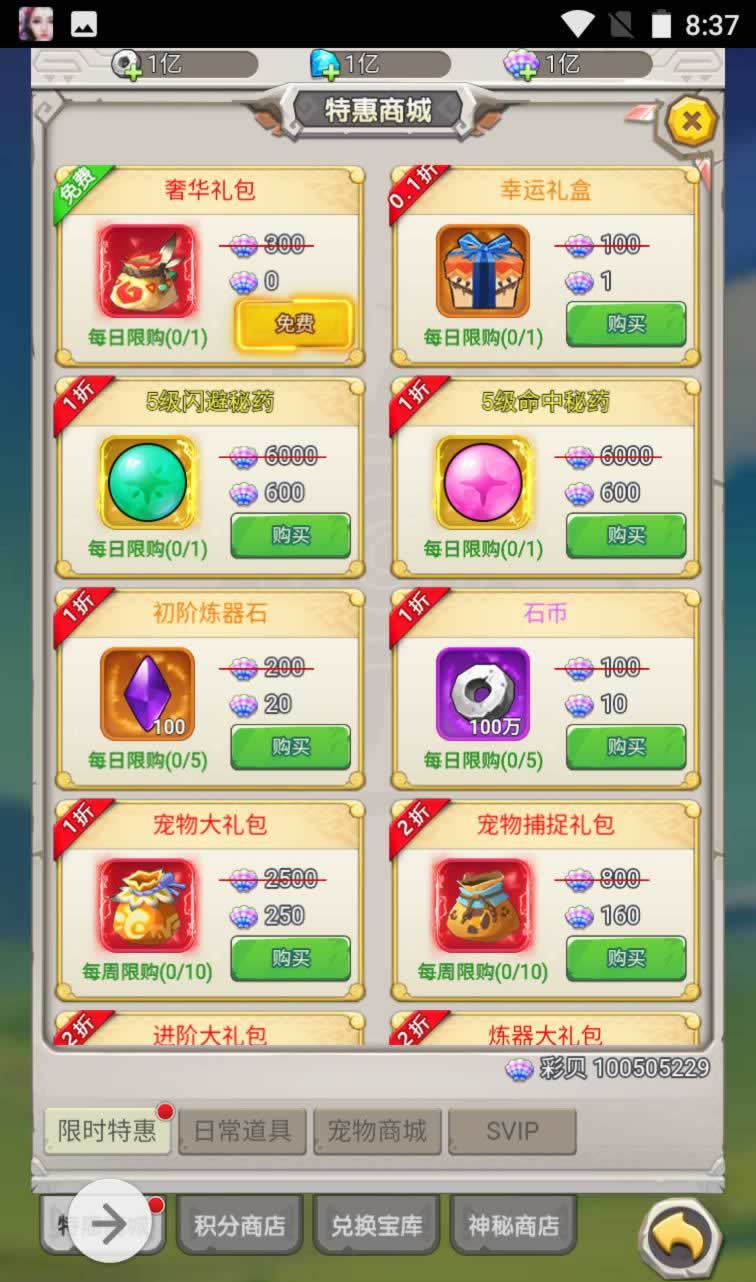Purchase the 5级命中秘药 potion

click(x=626, y=536)
